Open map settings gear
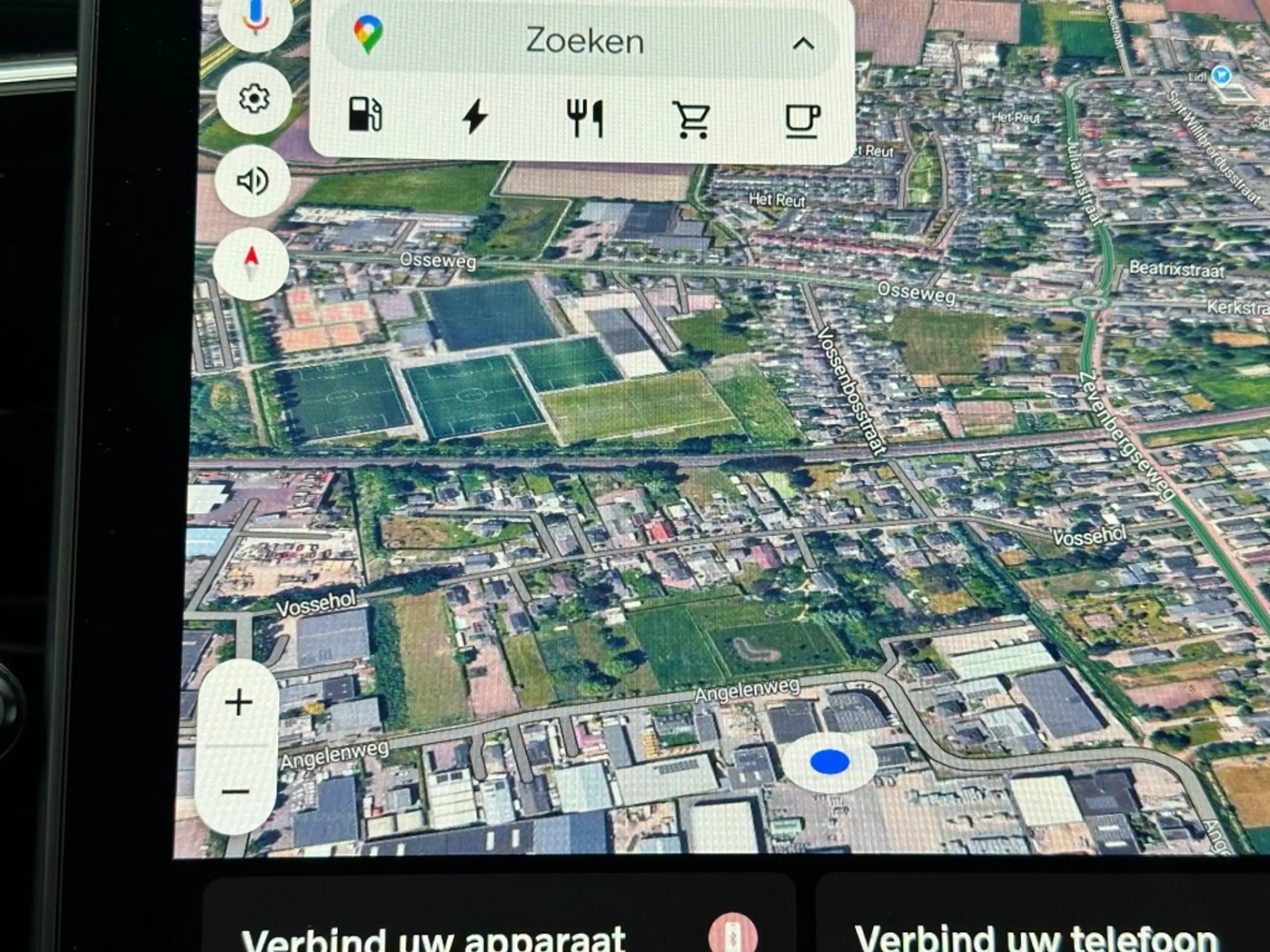 [x=254, y=99]
